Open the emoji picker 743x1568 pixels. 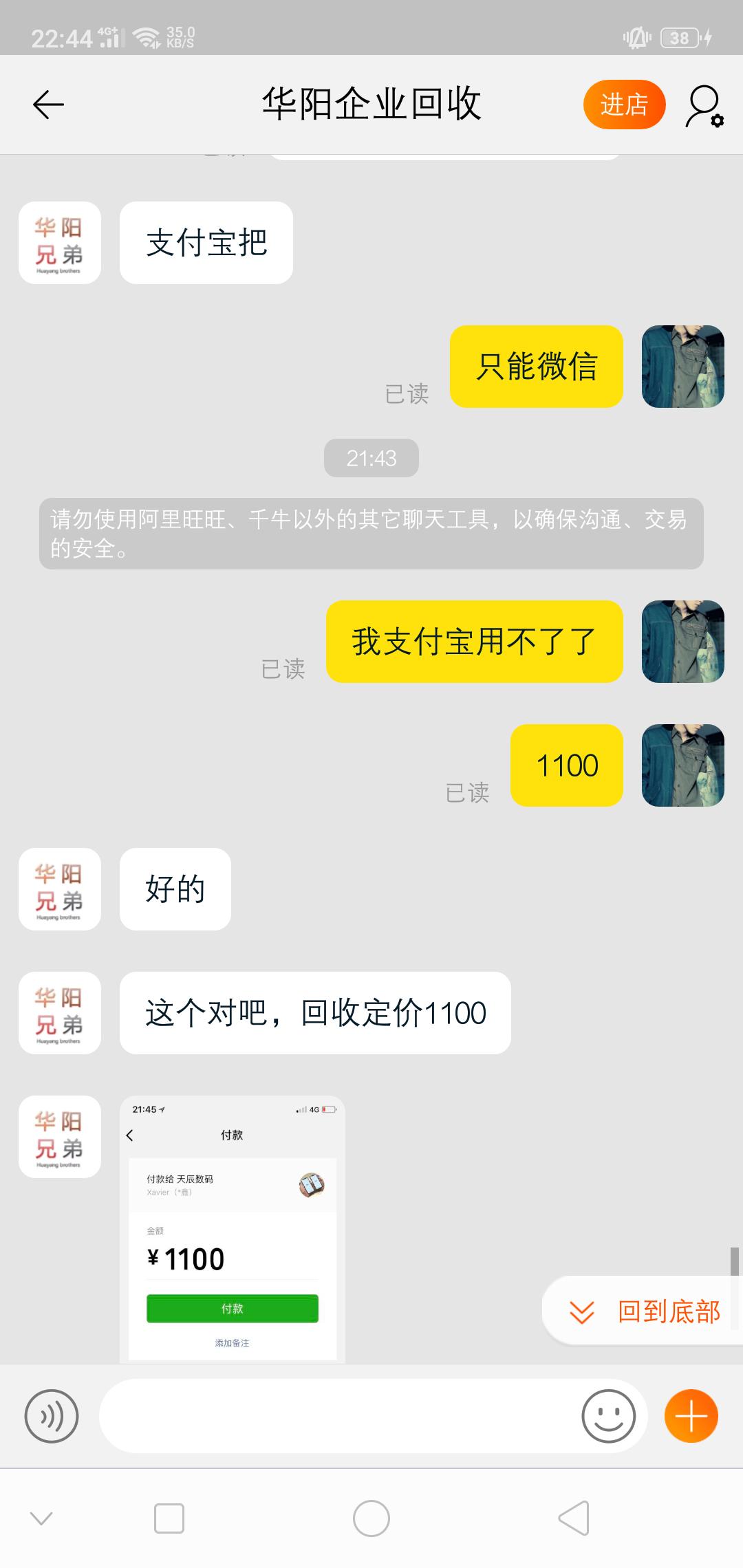607,1417
